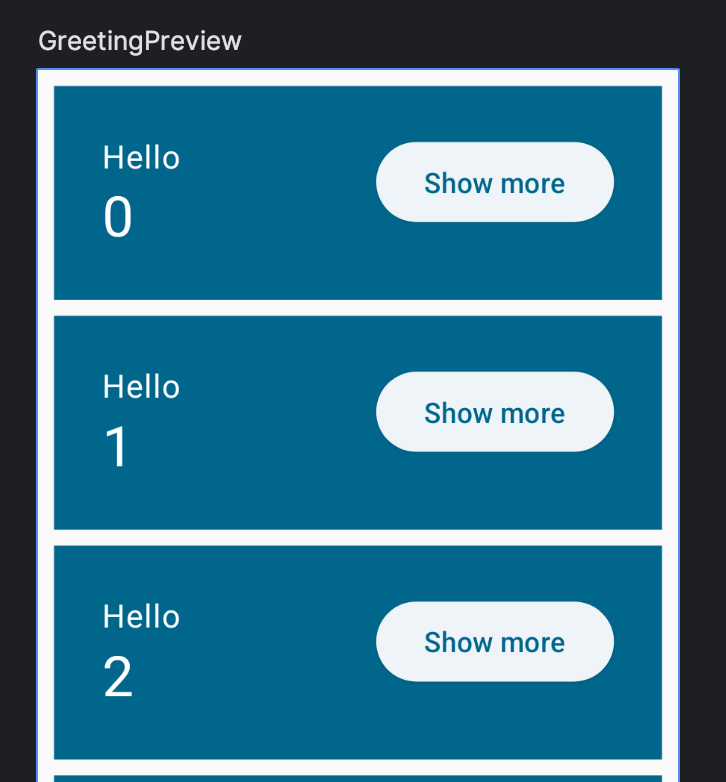Select Show more next to Hello 2
The image size is (726, 782).
point(494,642)
